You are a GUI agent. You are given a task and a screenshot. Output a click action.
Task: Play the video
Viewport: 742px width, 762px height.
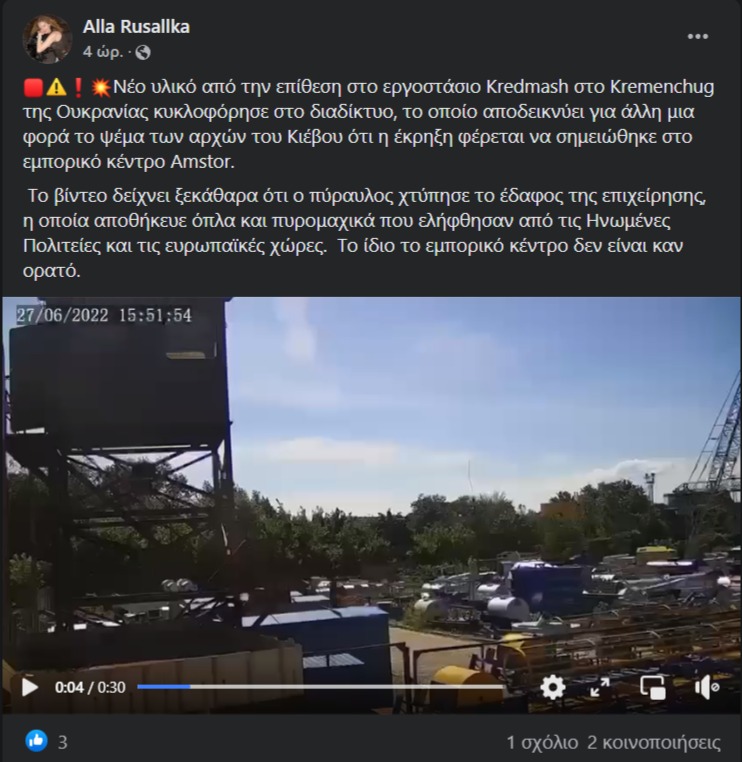pyautogui.click(x=29, y=687)
